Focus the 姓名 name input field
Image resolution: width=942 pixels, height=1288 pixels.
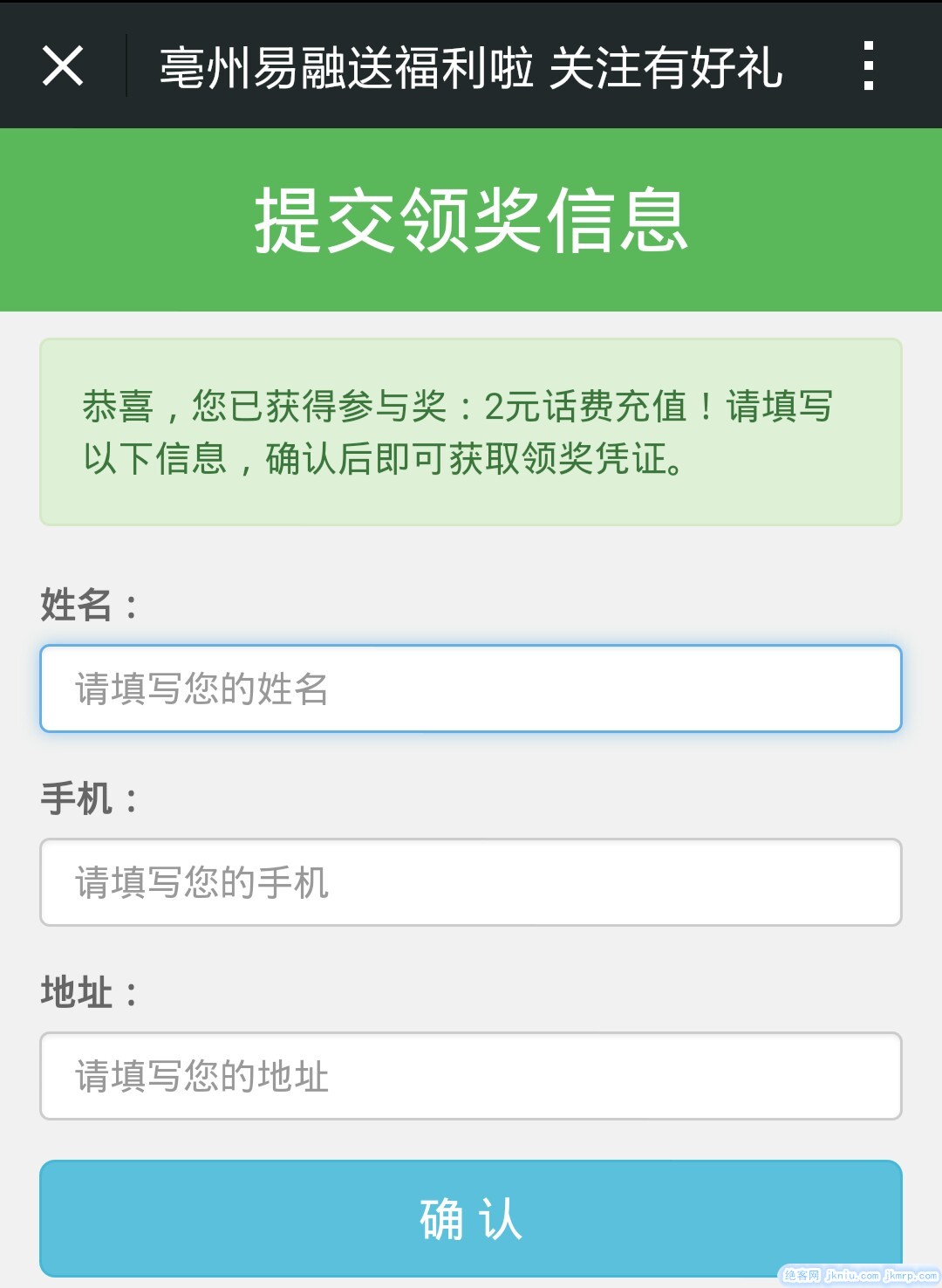[471, 689]
